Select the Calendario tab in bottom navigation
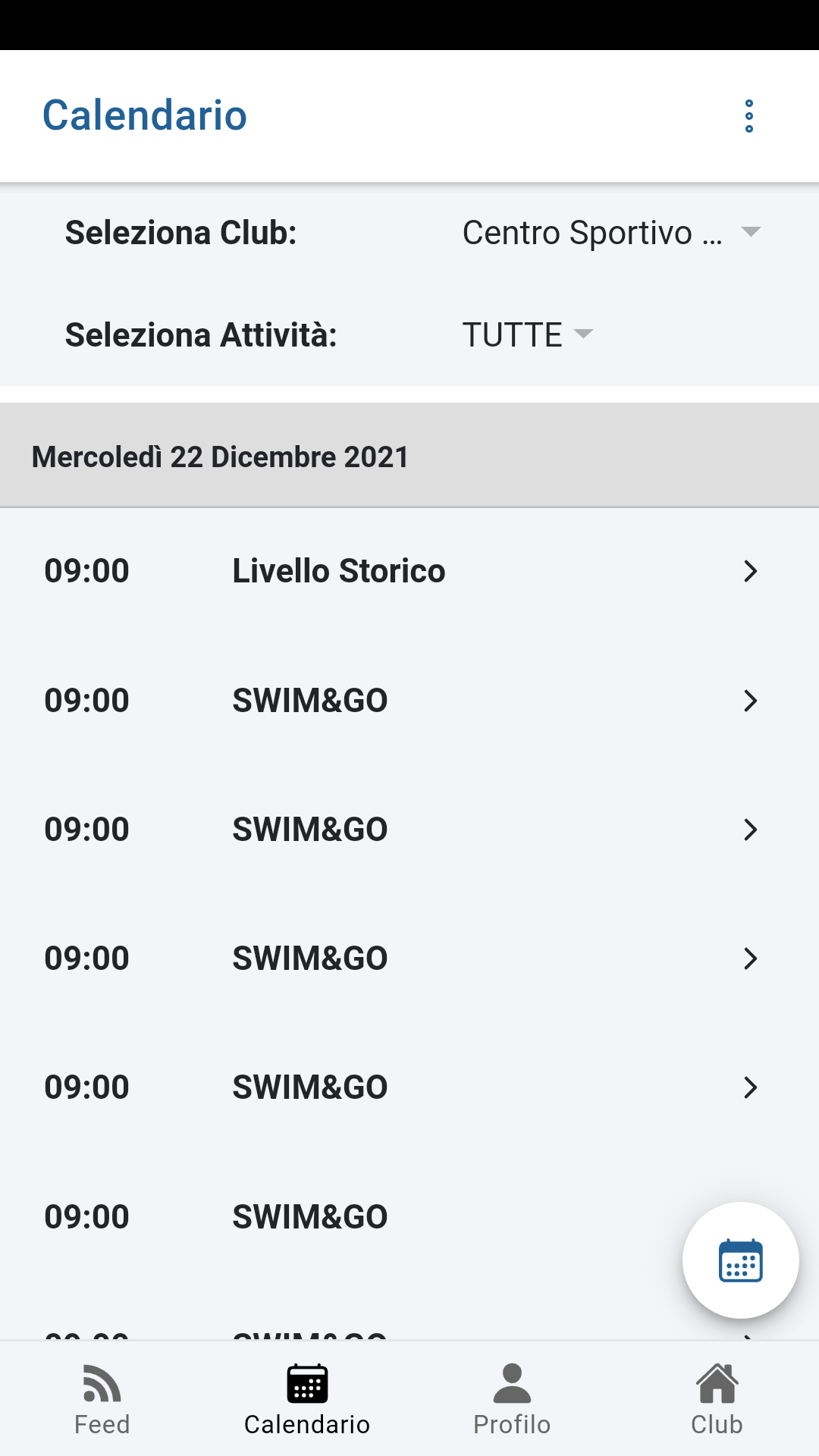The width and height of the screenshot is (819, 1456). (x=307, y=1399)
